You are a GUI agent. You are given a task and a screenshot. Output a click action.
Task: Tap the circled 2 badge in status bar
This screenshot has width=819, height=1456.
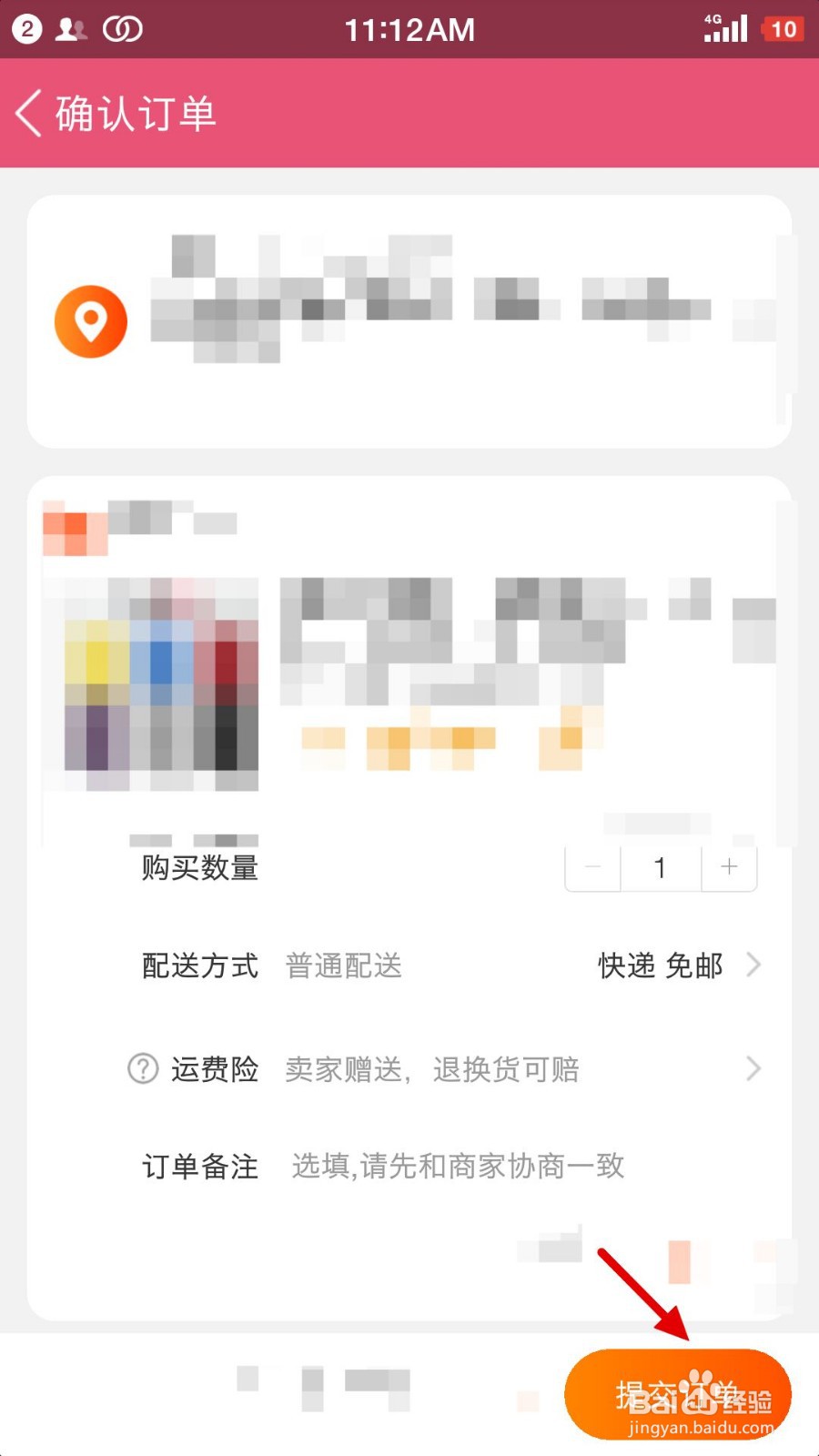(x=27, y=28)
